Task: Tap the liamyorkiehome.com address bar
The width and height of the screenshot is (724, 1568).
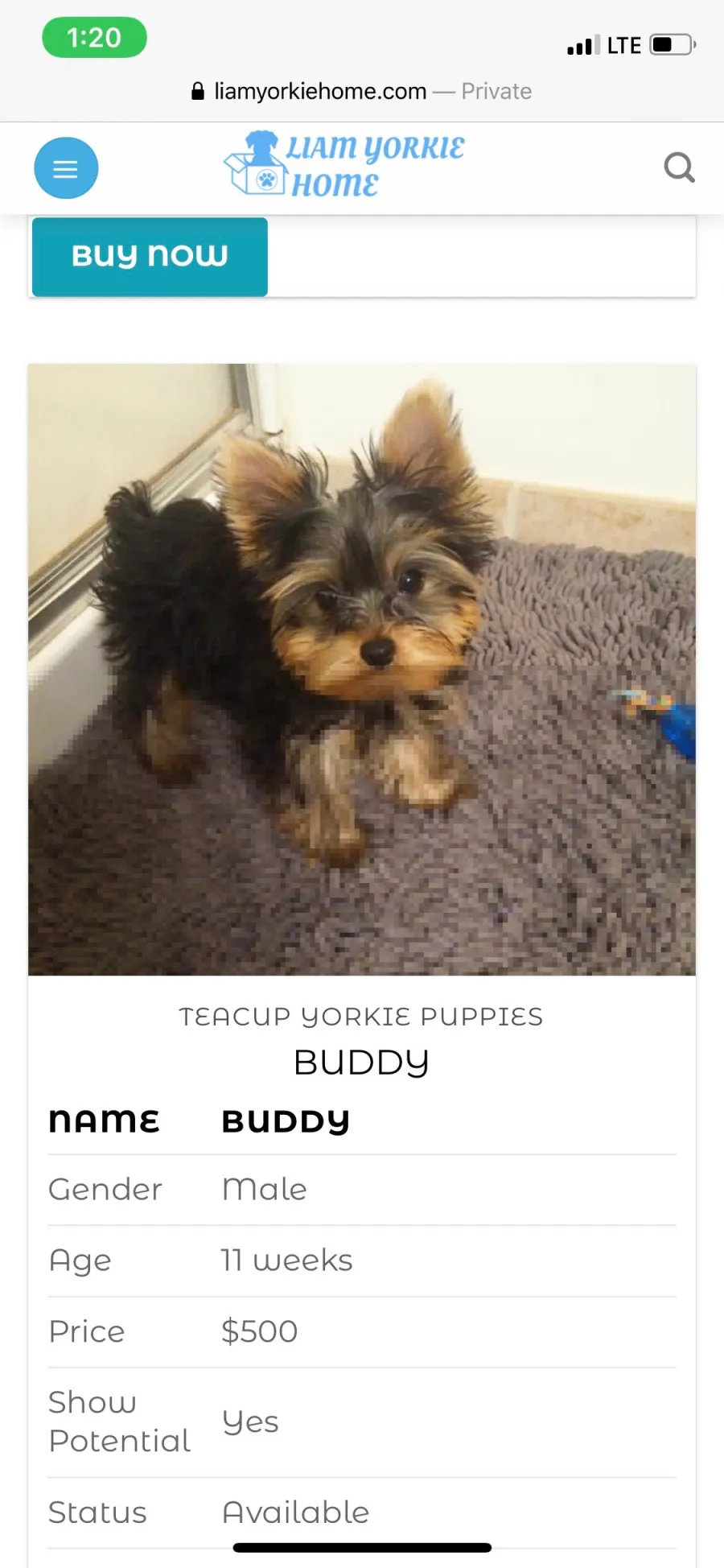Action: click(x=361, y=91)
